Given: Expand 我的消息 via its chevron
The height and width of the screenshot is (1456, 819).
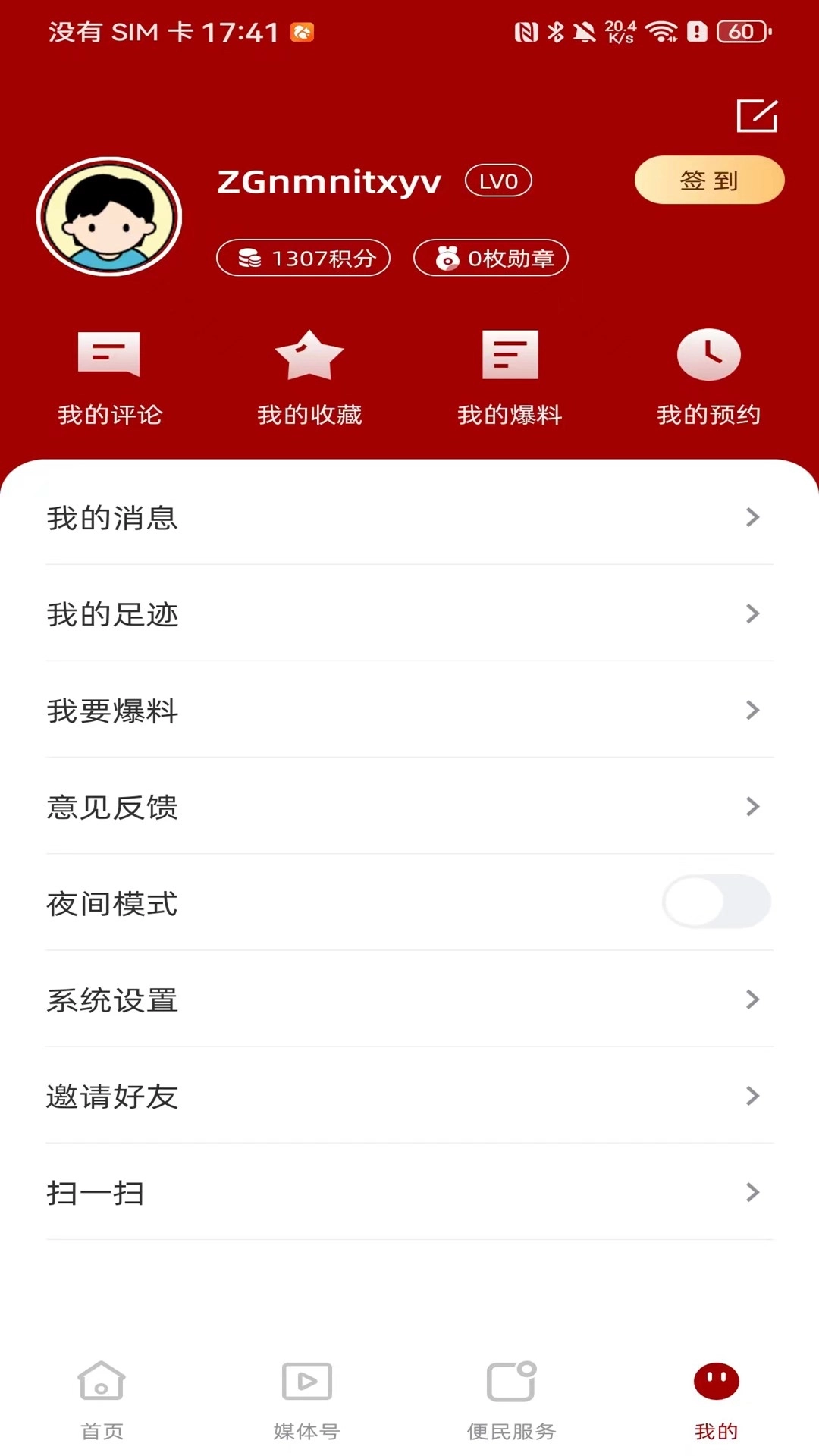Looking at the screenshot, I should pyautogui.click(x=752, y=518).
